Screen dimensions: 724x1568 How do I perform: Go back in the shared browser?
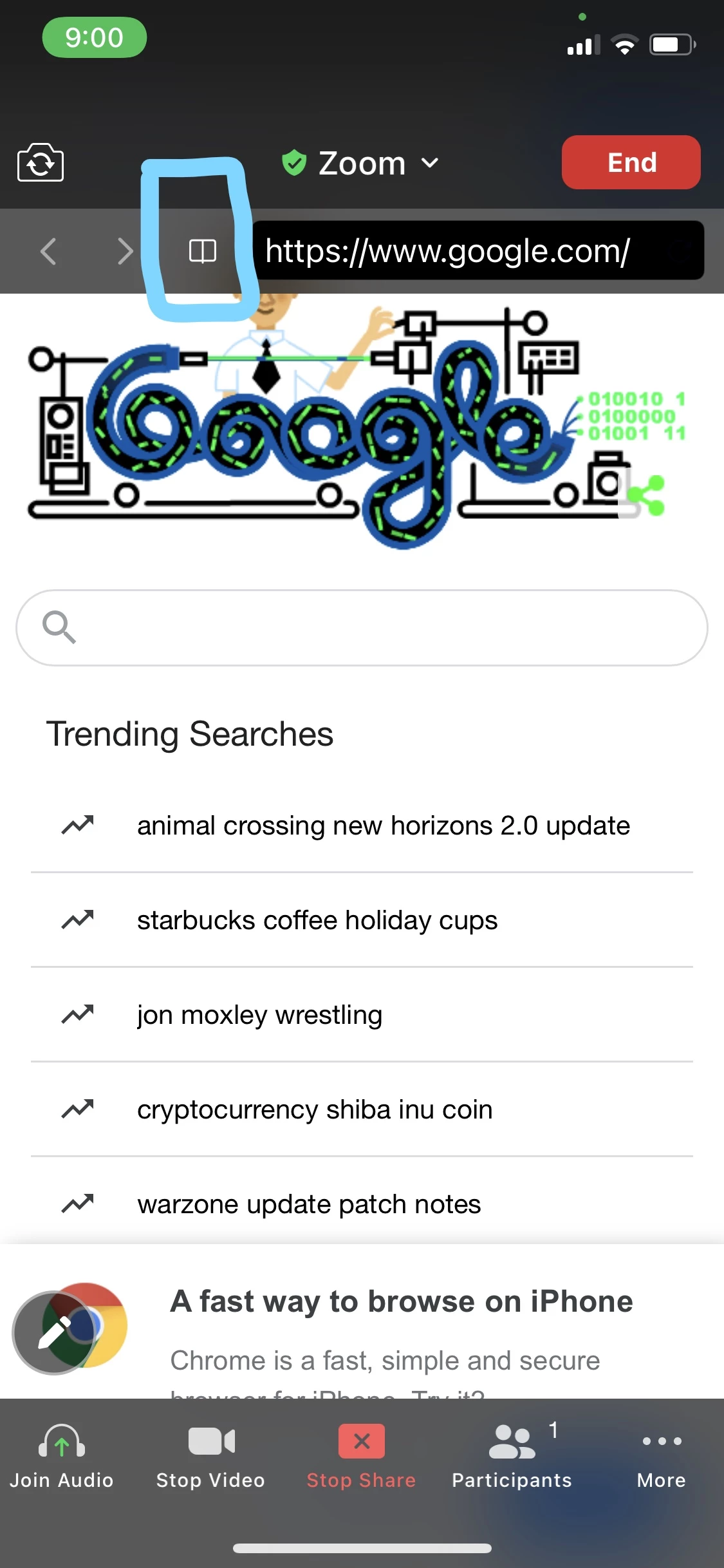(x=49, y=251)
